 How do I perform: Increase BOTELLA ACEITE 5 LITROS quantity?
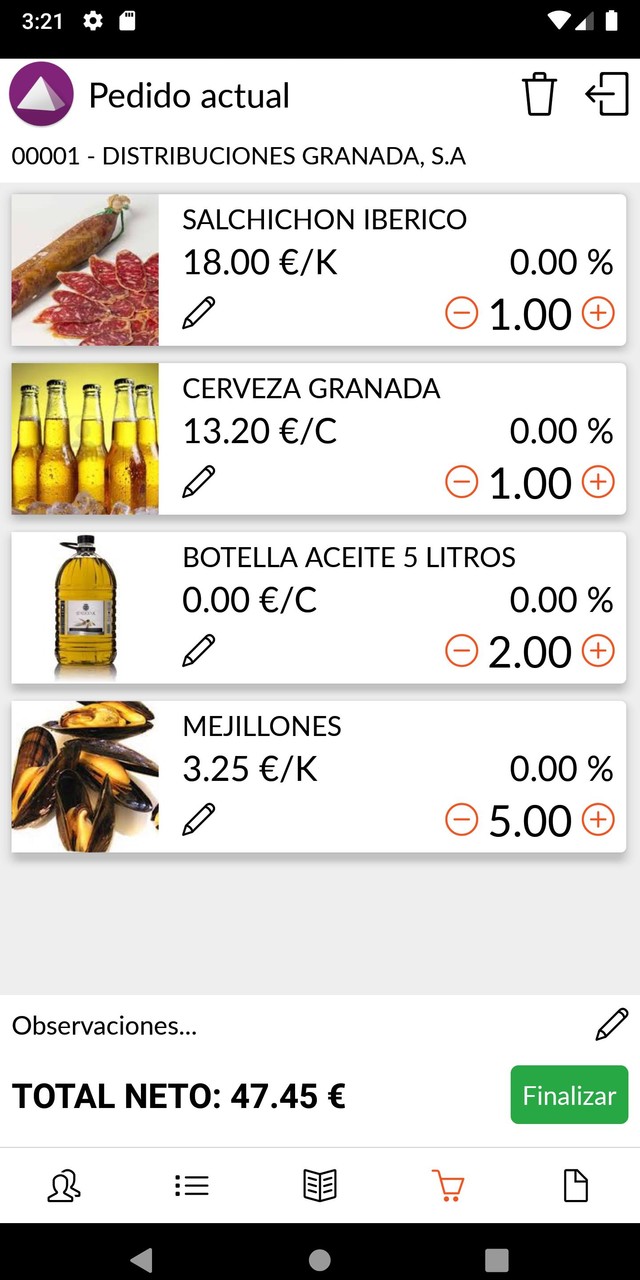(x=598, y=652)
